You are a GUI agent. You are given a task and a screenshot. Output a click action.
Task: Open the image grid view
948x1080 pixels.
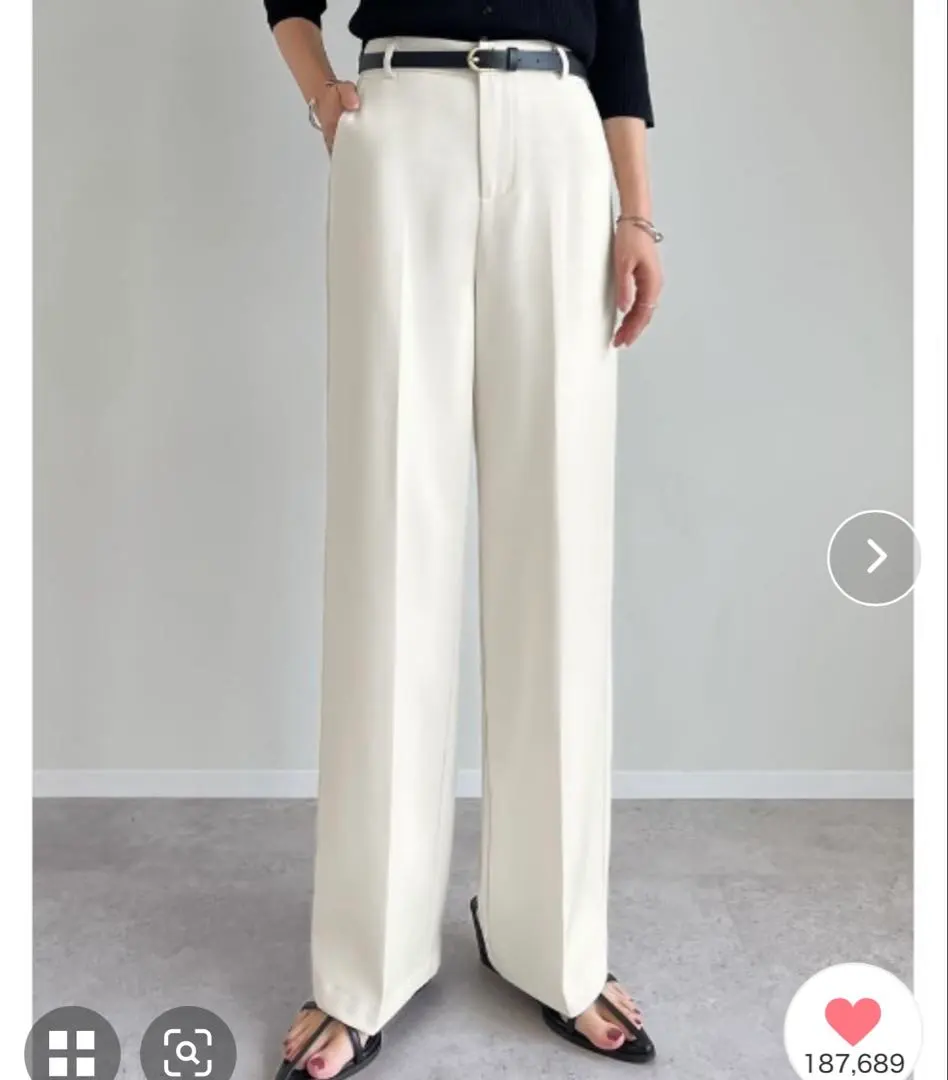(72, 1050)
